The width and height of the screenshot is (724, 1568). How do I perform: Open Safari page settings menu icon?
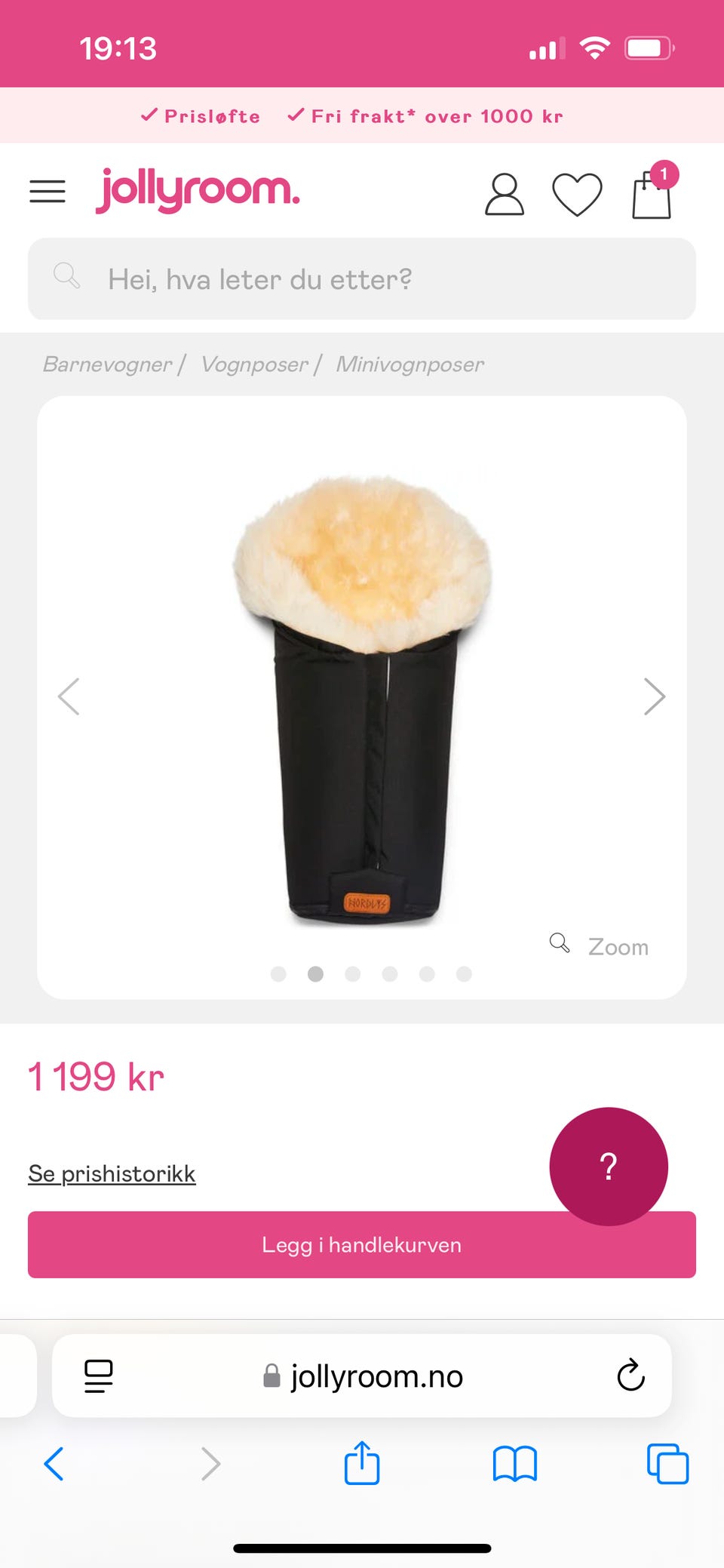[x=99, y=1376]
